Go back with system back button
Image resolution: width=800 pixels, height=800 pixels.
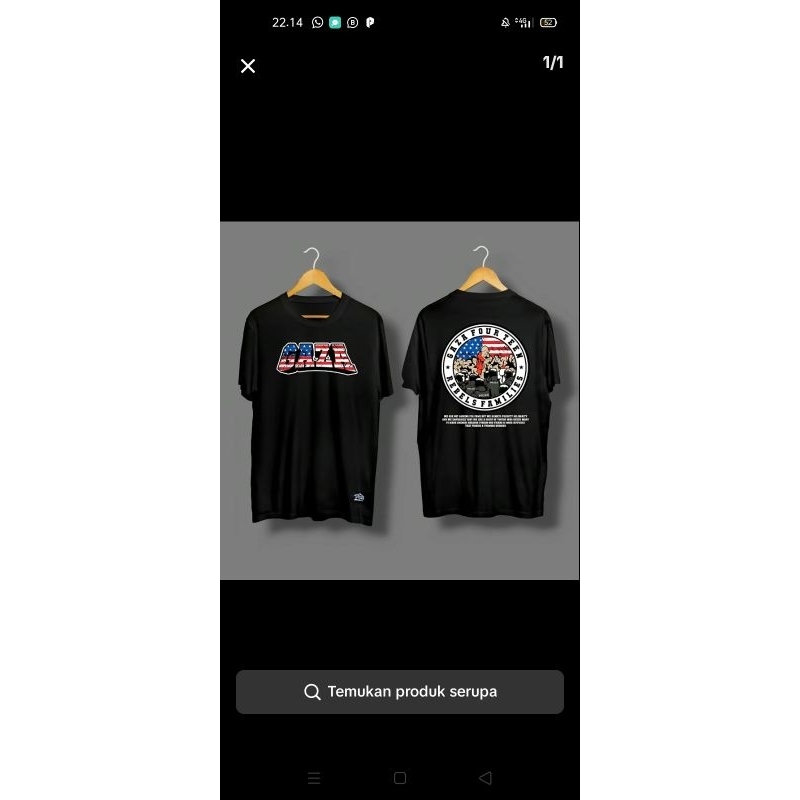485,777
